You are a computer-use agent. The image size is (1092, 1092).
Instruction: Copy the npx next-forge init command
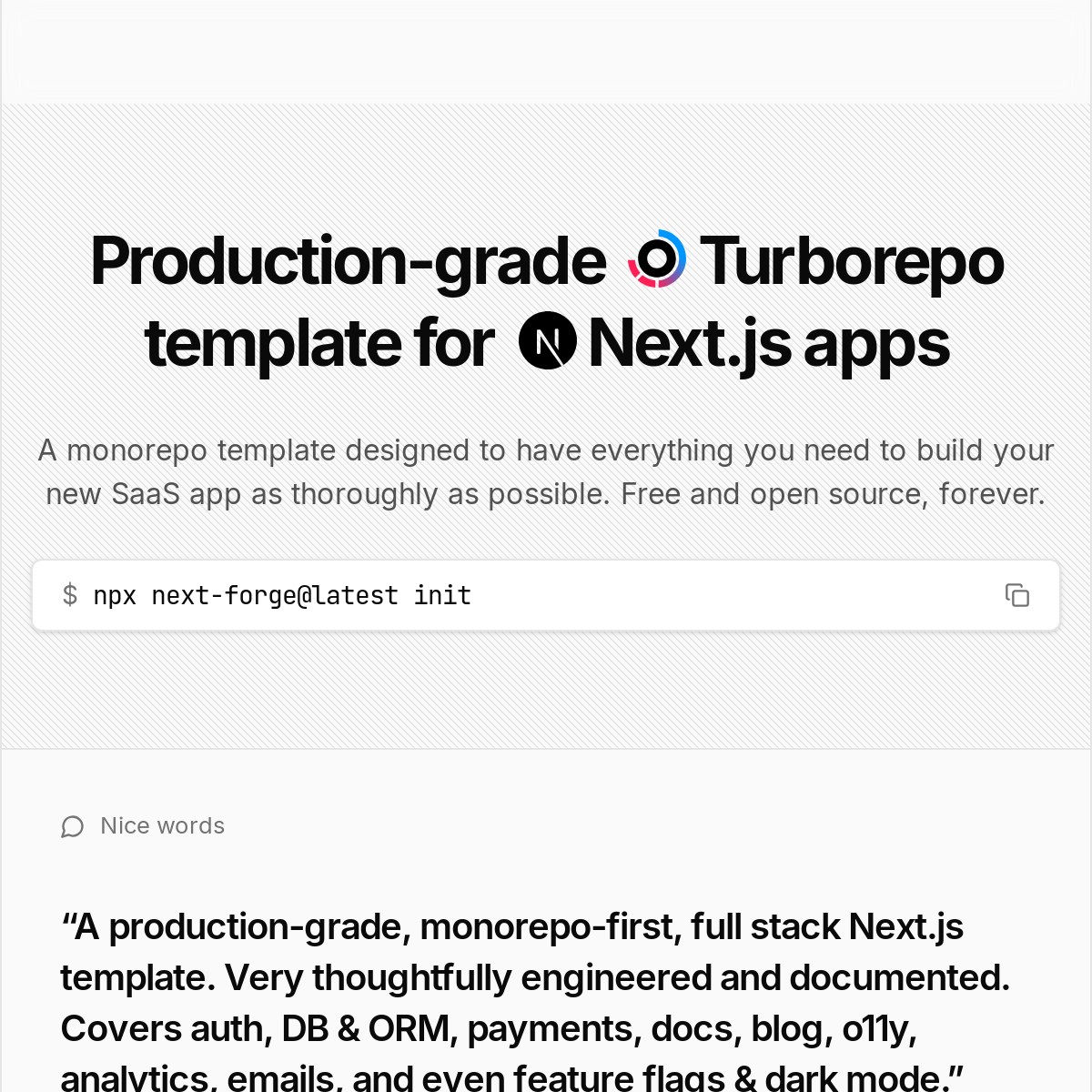coord(1016,595)
